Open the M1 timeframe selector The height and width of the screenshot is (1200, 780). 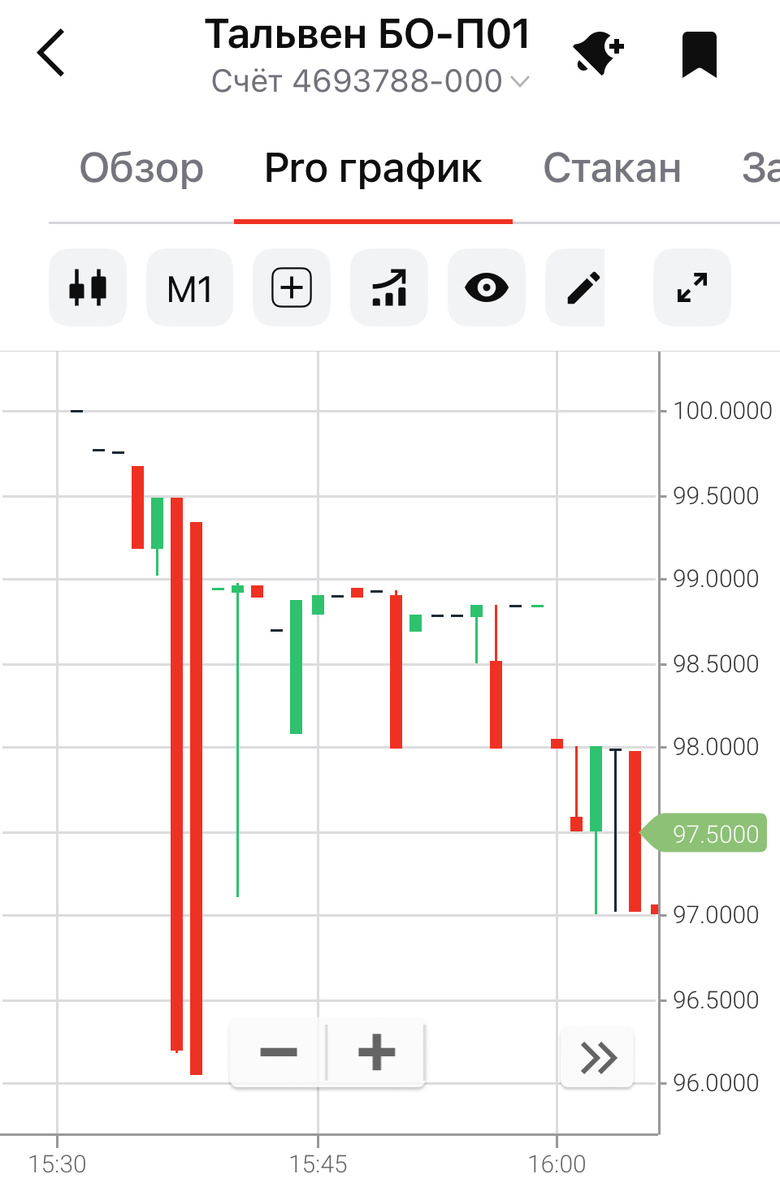click(190, 288)
